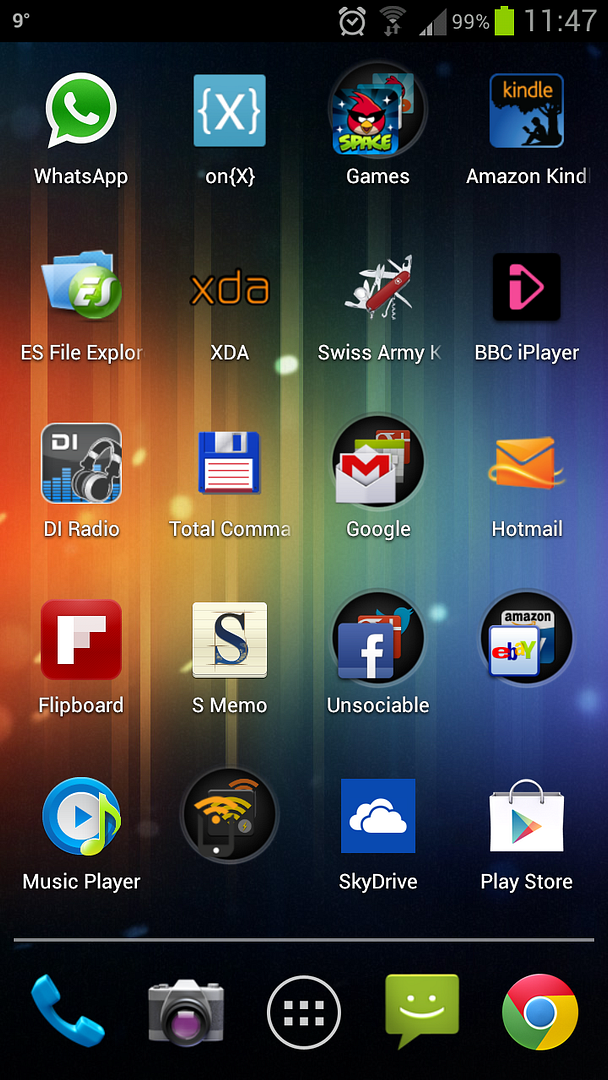Open BBC iPlayer
Viewport: 608px width, 1080px height.
(x=526, y=288)
